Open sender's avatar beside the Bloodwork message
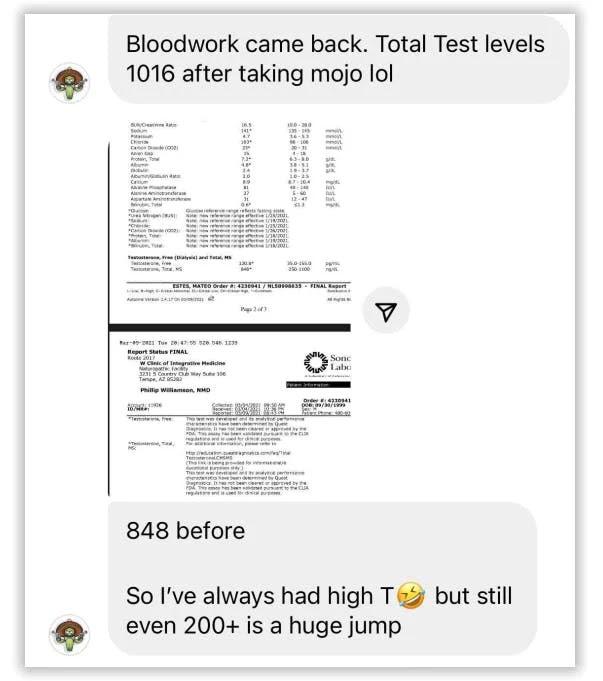This screenshot has width=603, height=681. click(68, 81)
